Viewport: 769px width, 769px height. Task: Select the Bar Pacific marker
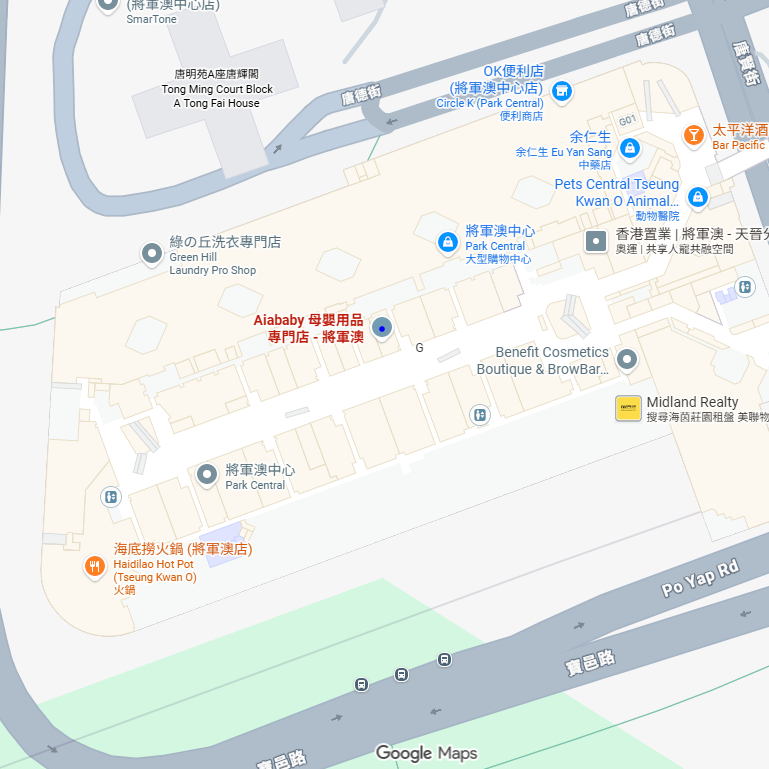click(693, 135)
